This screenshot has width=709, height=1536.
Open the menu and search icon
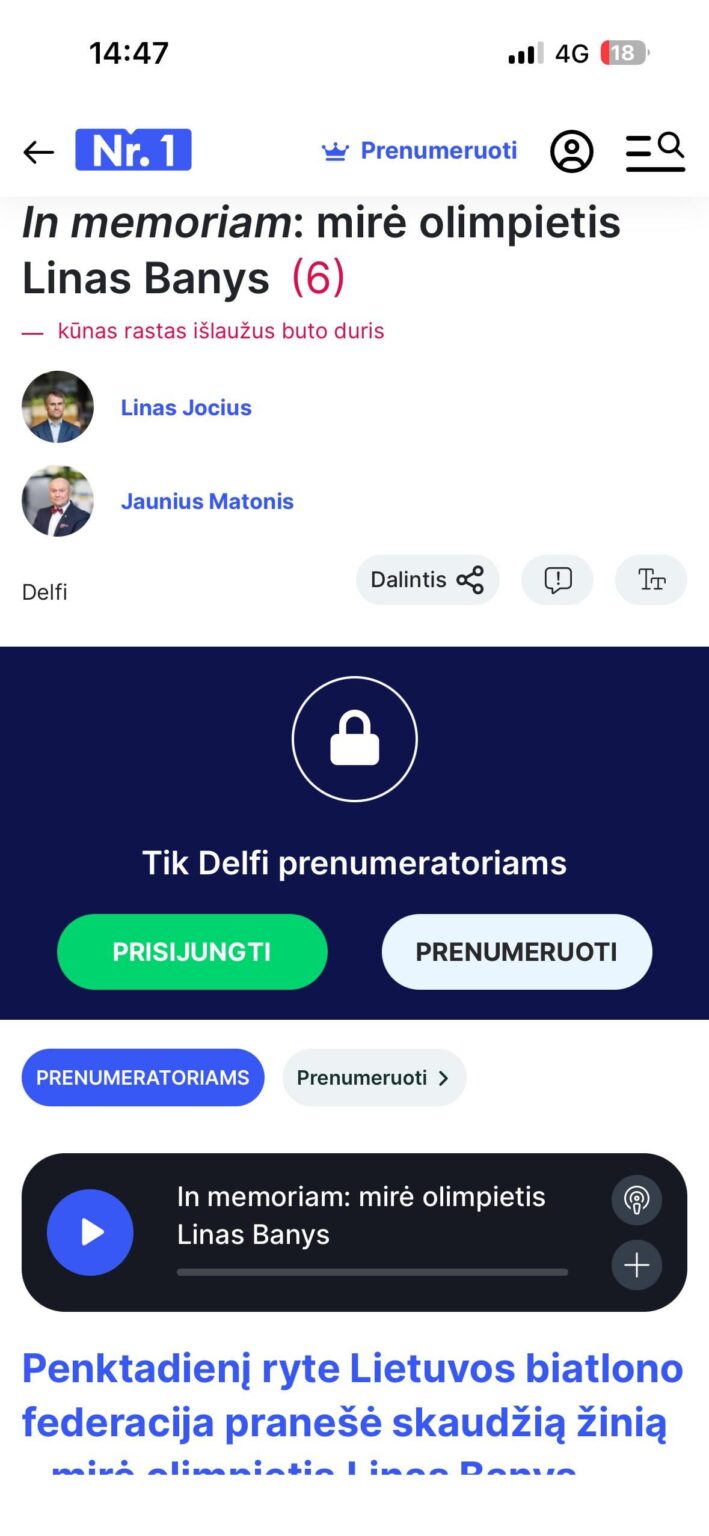[655, 151]
